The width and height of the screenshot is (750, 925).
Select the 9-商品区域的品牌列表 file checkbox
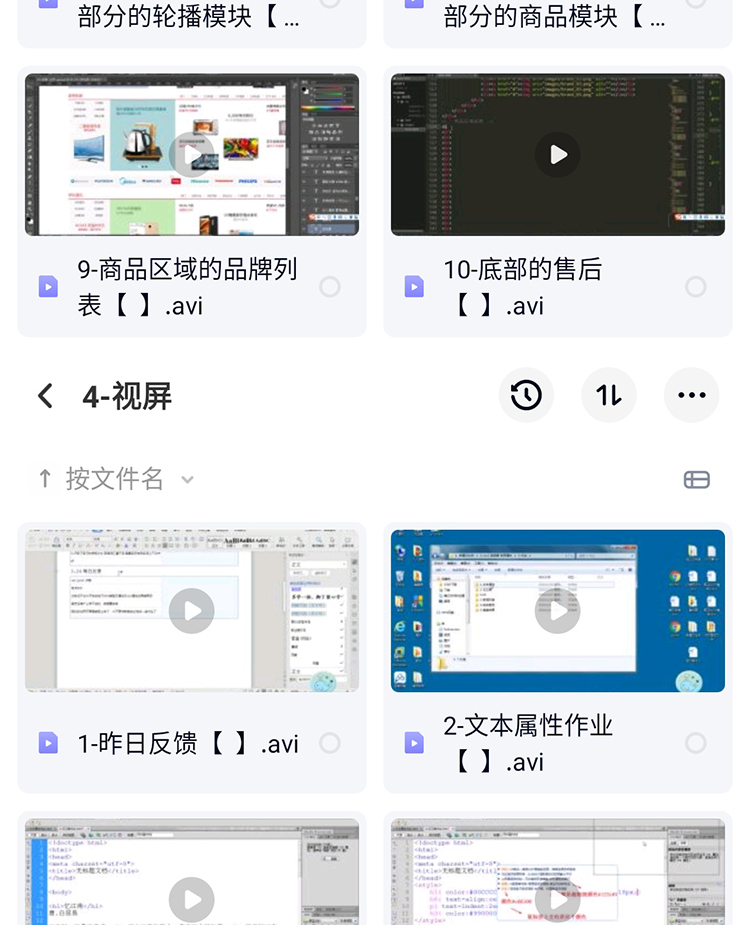(x=330, y=287)
